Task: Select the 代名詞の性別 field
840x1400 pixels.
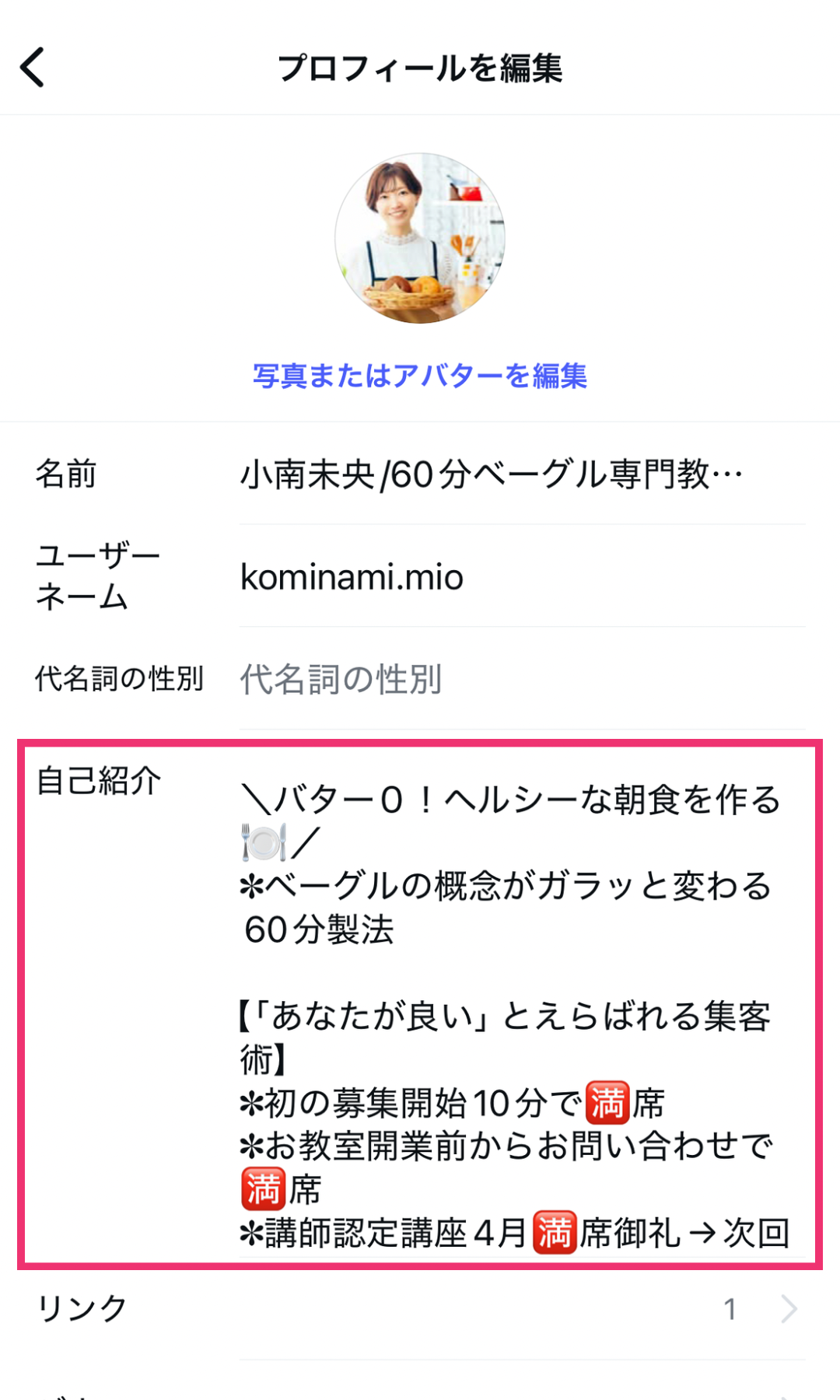Action: [490, 679]
